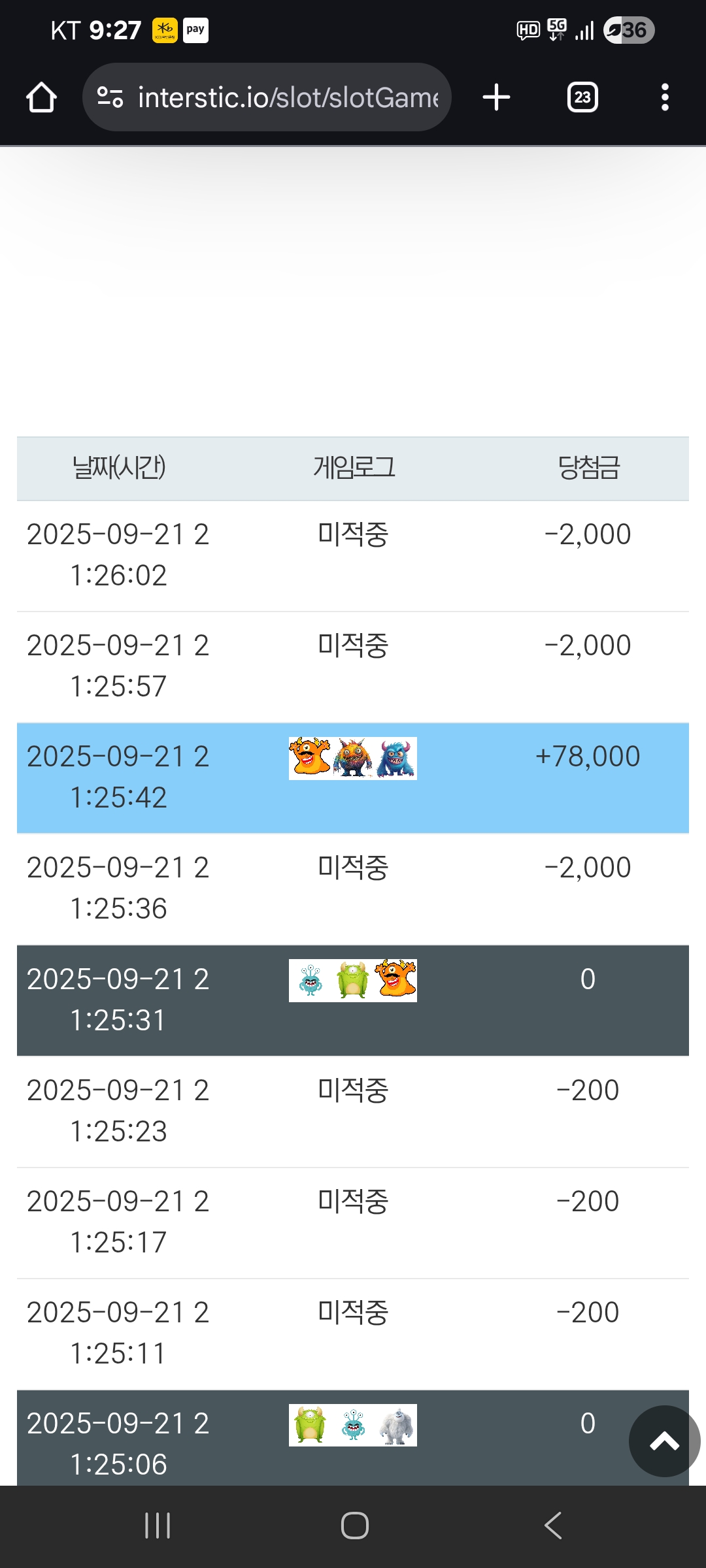This screenshot has height=1568, width=706.
Task: Go back using the system navigation
Action: [x=553, y=1526]
